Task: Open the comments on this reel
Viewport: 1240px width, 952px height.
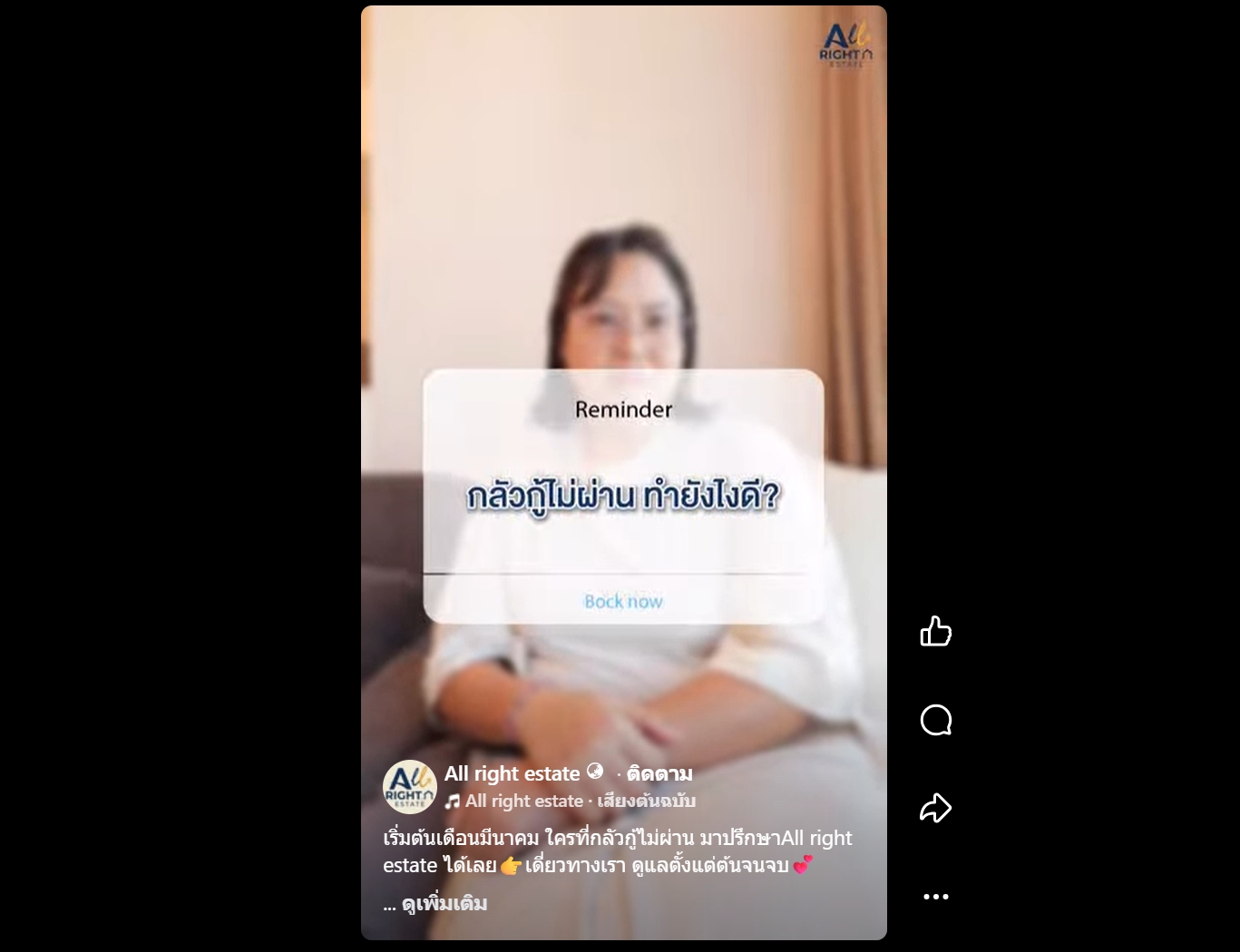Action: tap(935, 720)
